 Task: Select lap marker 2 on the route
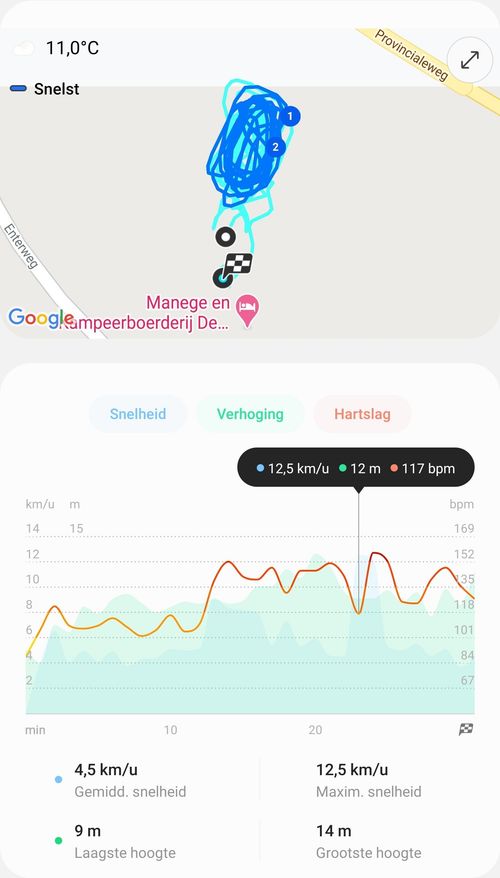click(x=275, y=147)
